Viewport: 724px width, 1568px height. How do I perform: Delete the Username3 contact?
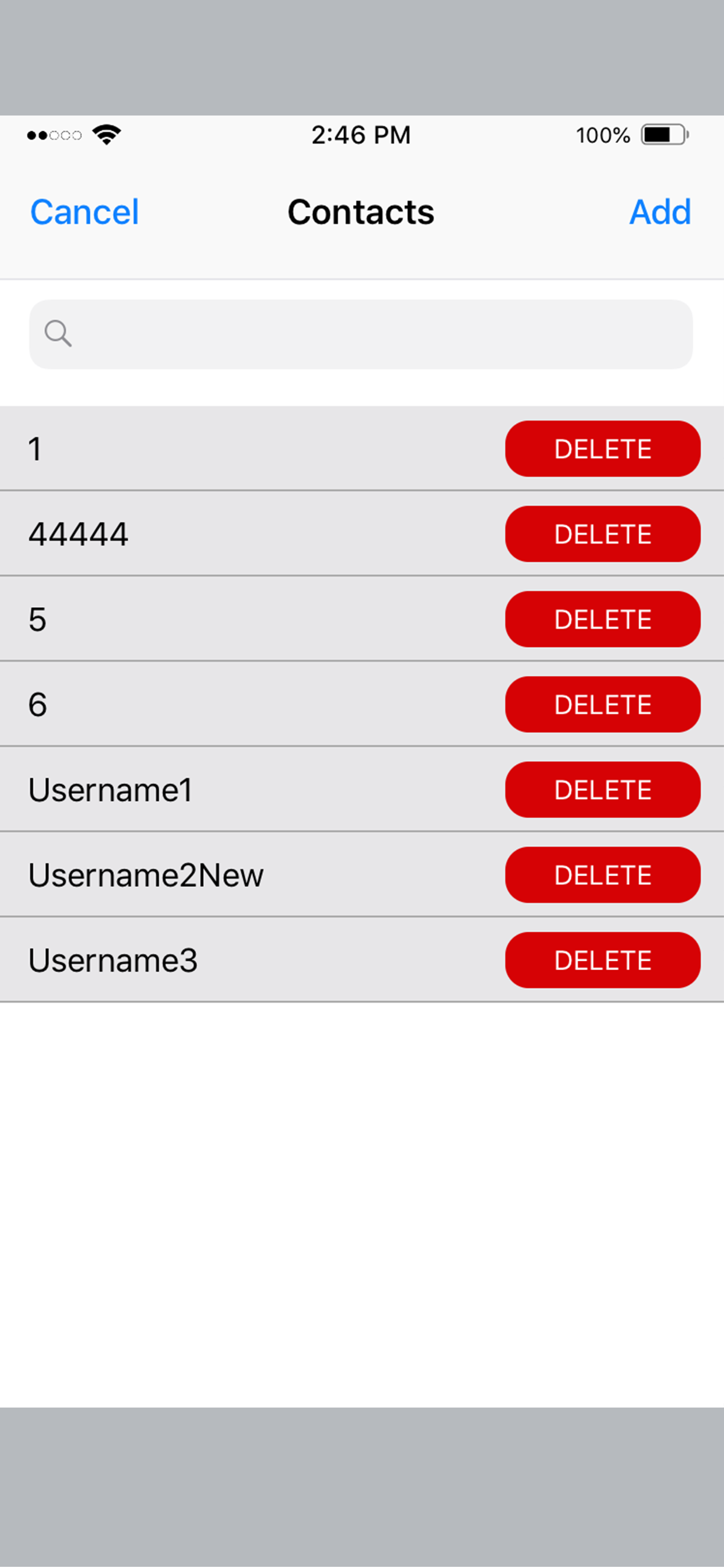tap(602, 960)
